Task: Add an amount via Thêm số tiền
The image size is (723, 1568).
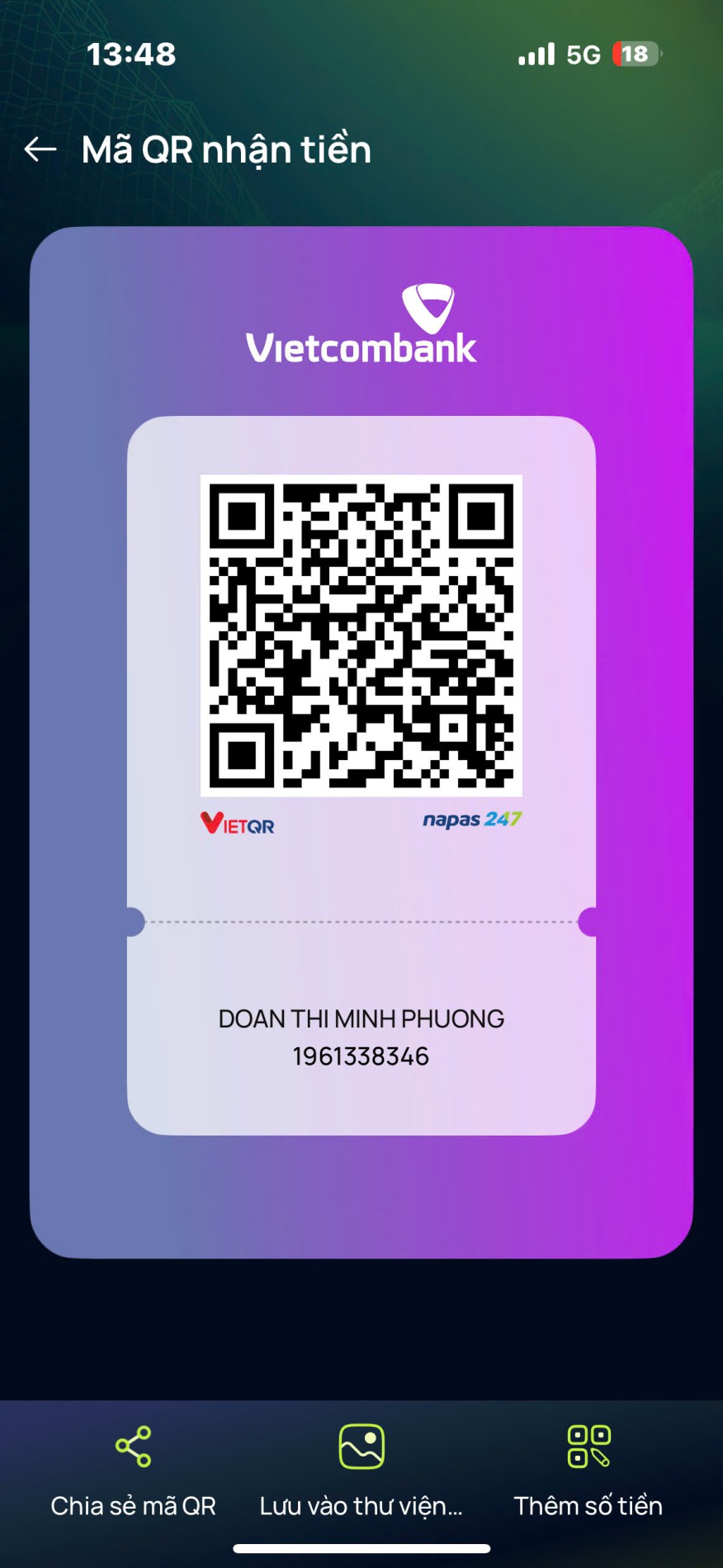Action: [588, 1469]
